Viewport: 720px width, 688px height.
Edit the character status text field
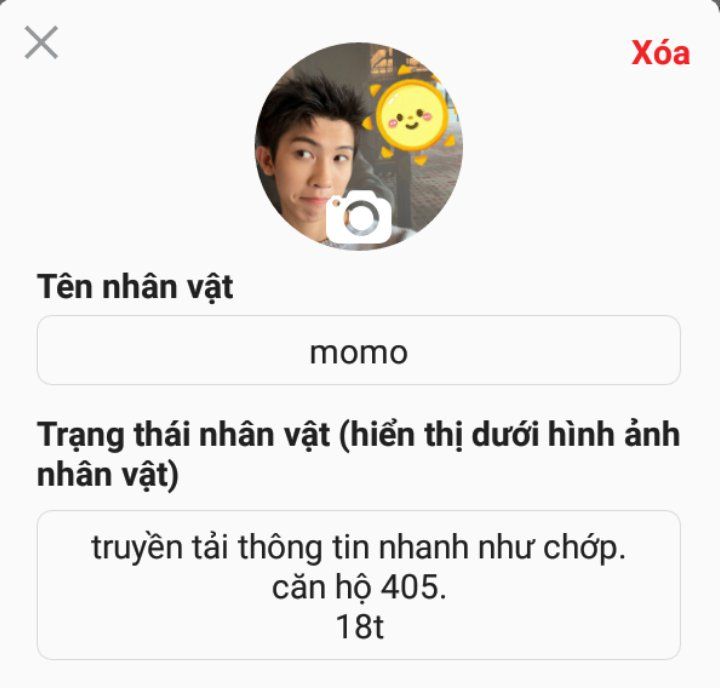[x=359, y=585]
